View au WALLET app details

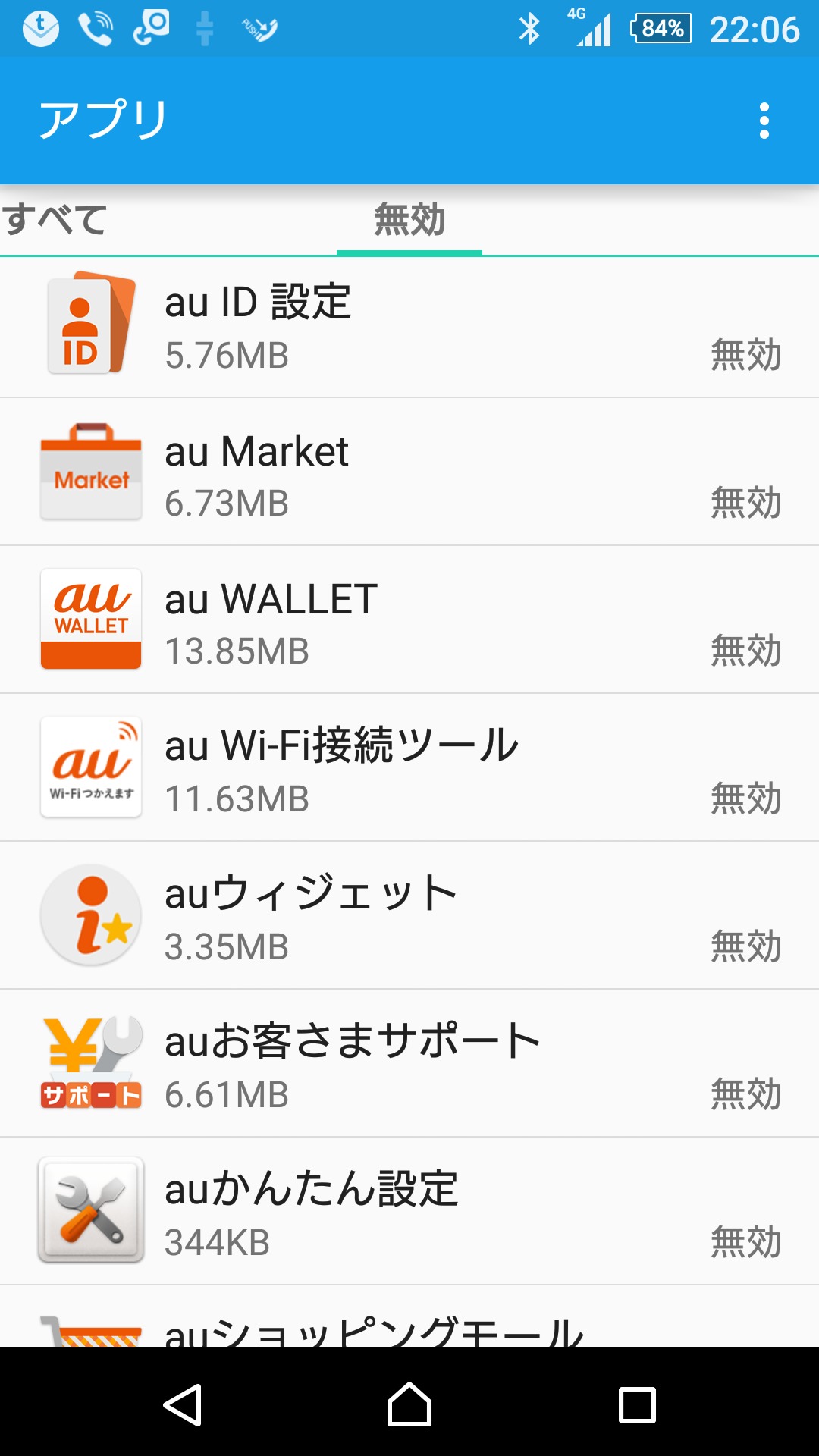click(409, 622)
